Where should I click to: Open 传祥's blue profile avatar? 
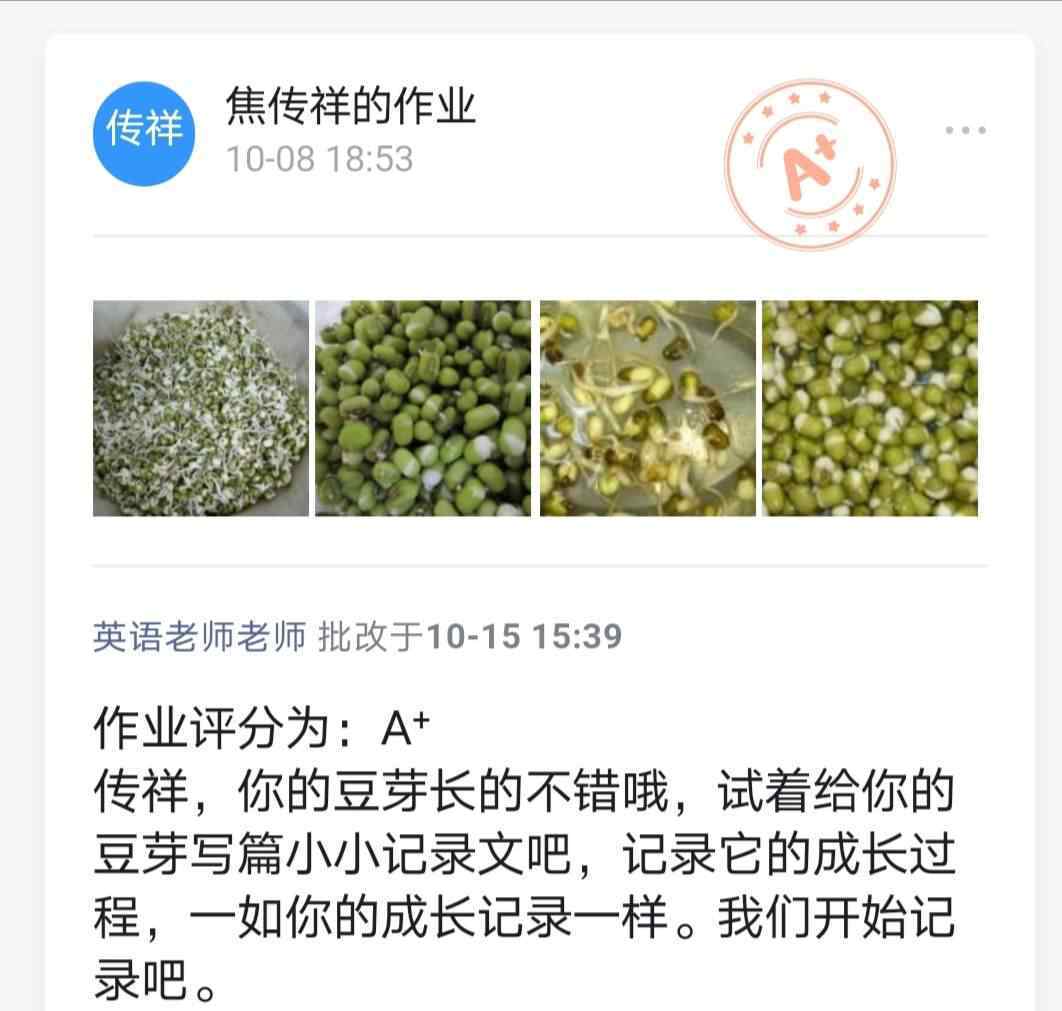point(143,132)
